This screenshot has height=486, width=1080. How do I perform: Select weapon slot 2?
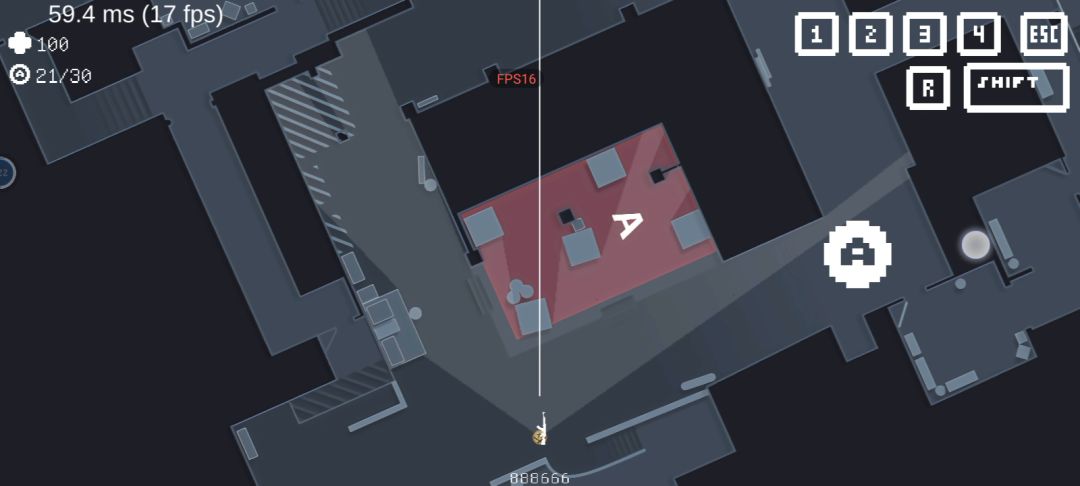[x=871, y=35]
